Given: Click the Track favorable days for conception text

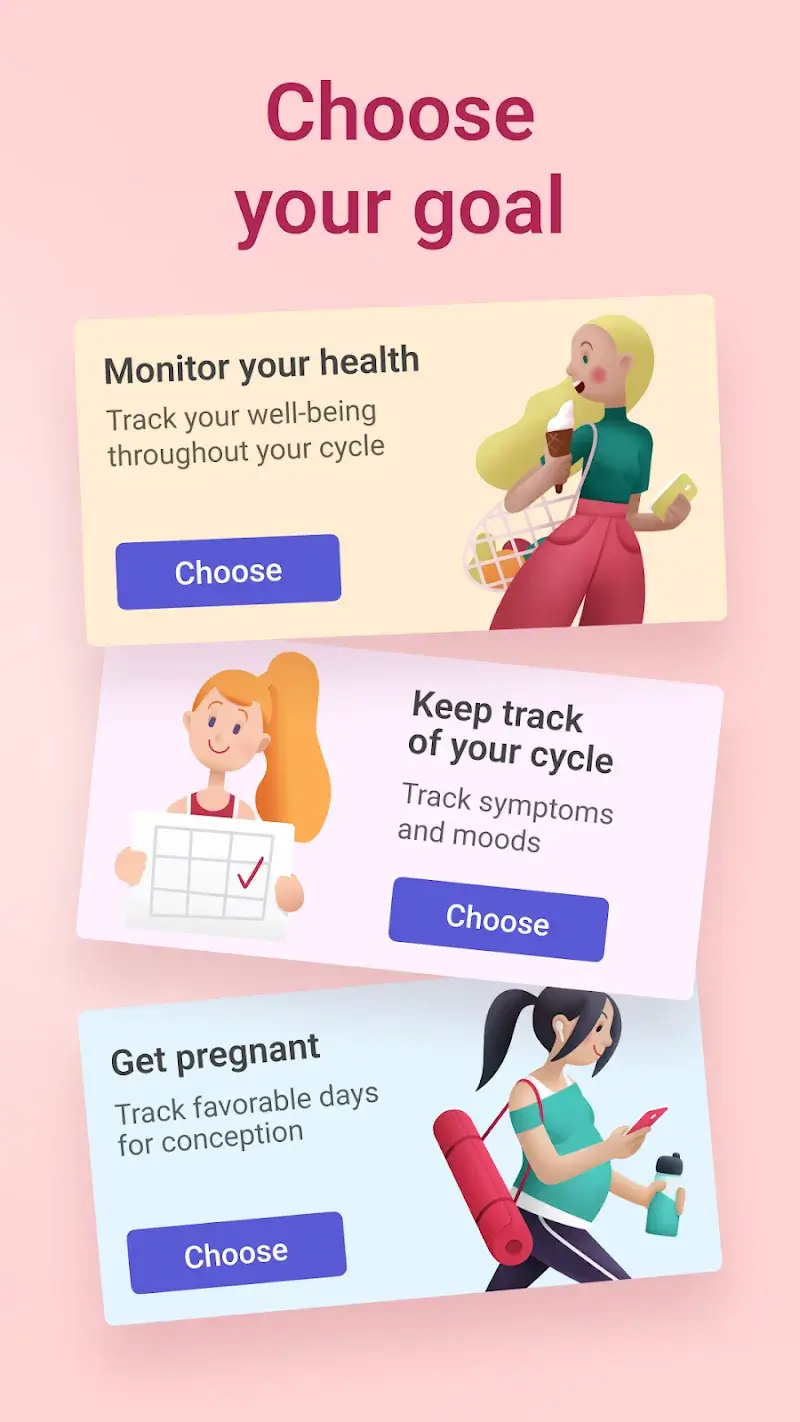Looking at the screenshot, I should click(x=246, y=1115).
